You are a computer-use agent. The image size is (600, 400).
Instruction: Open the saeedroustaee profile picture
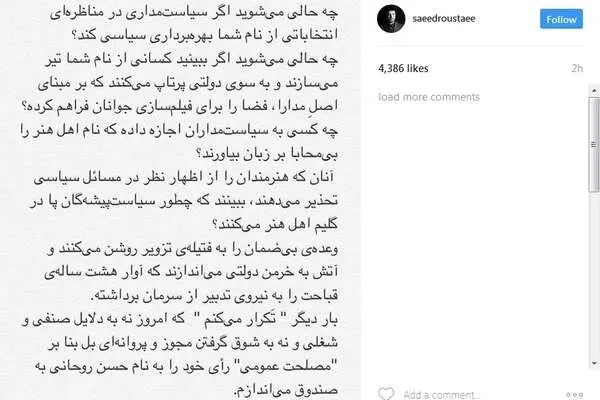click(391, 18)
